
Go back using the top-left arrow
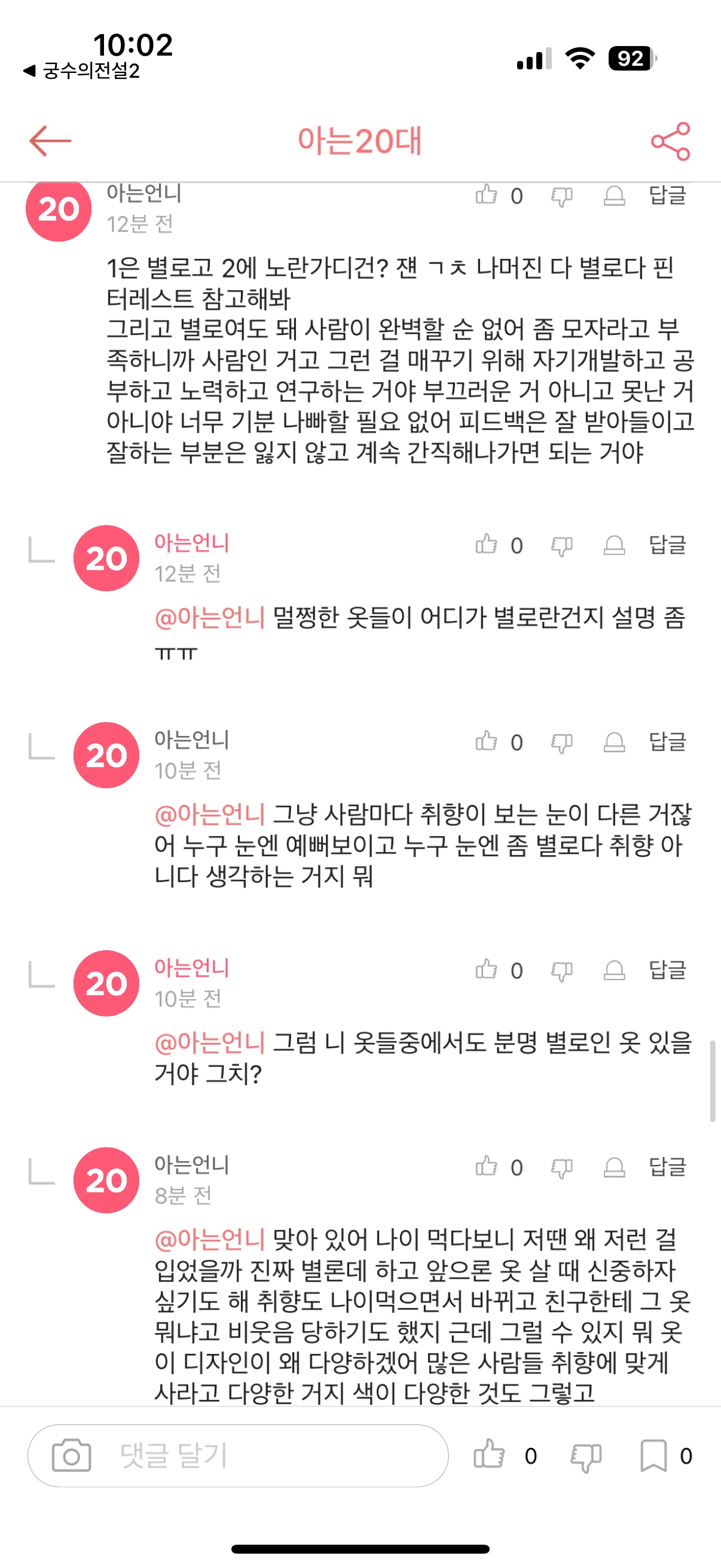50,141
